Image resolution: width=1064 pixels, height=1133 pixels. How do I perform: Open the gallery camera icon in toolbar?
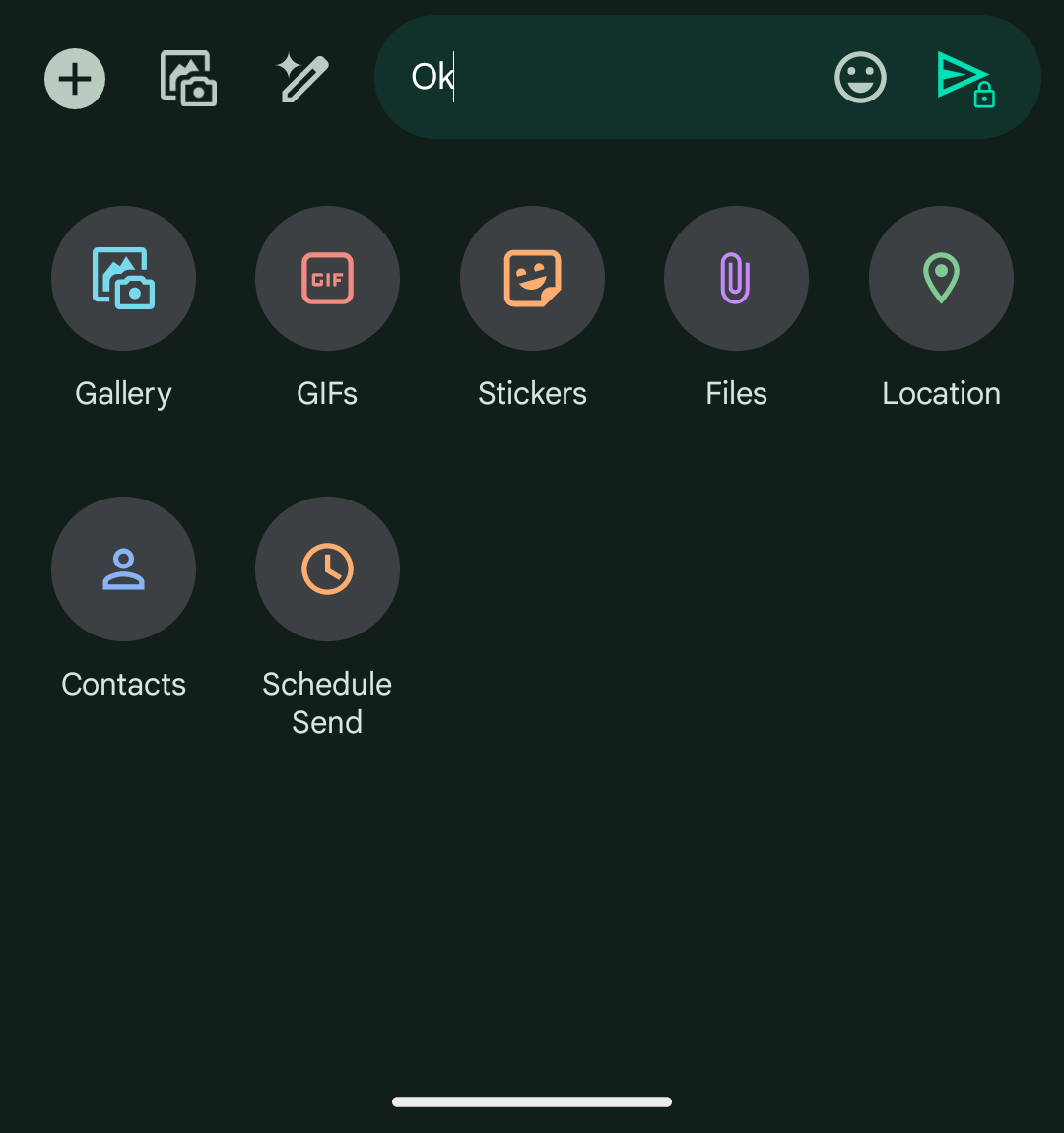(x=188, y=79)
